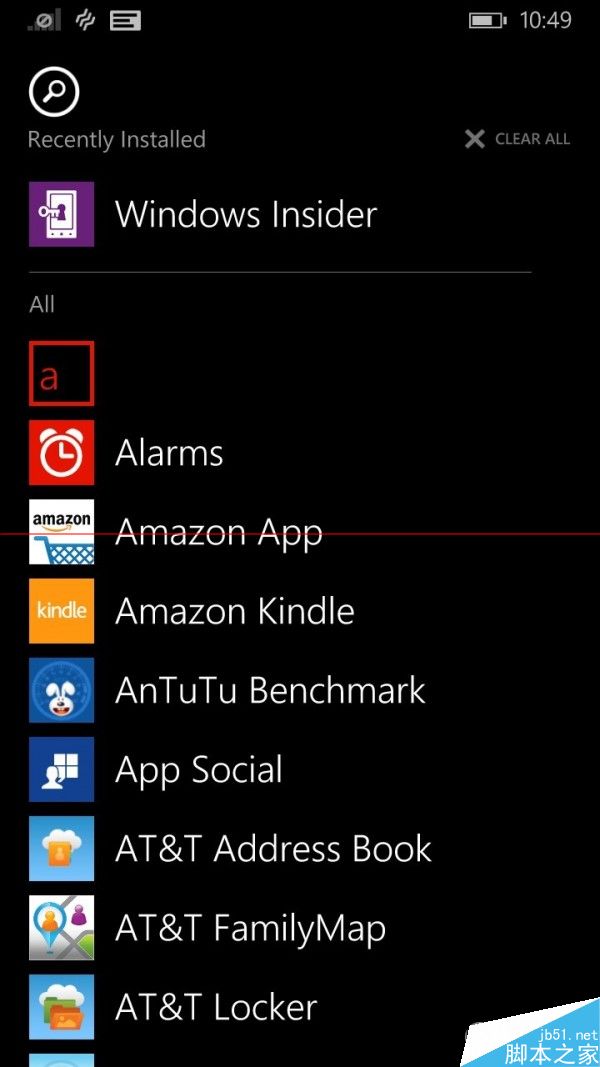The image size is (600, 1067).
Task: Select AT&T Locker from the list
Action: tap(216, 1007)
